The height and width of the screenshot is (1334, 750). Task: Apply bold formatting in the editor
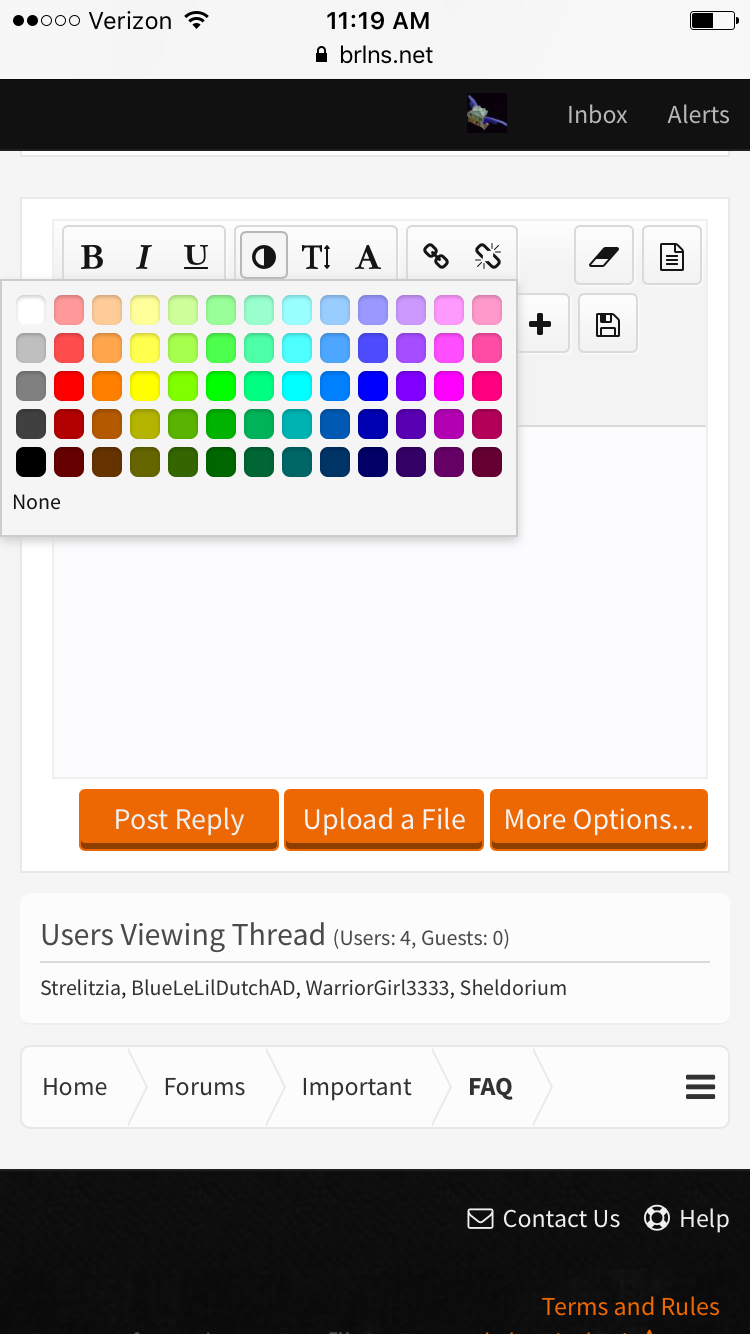click(92, 256)
